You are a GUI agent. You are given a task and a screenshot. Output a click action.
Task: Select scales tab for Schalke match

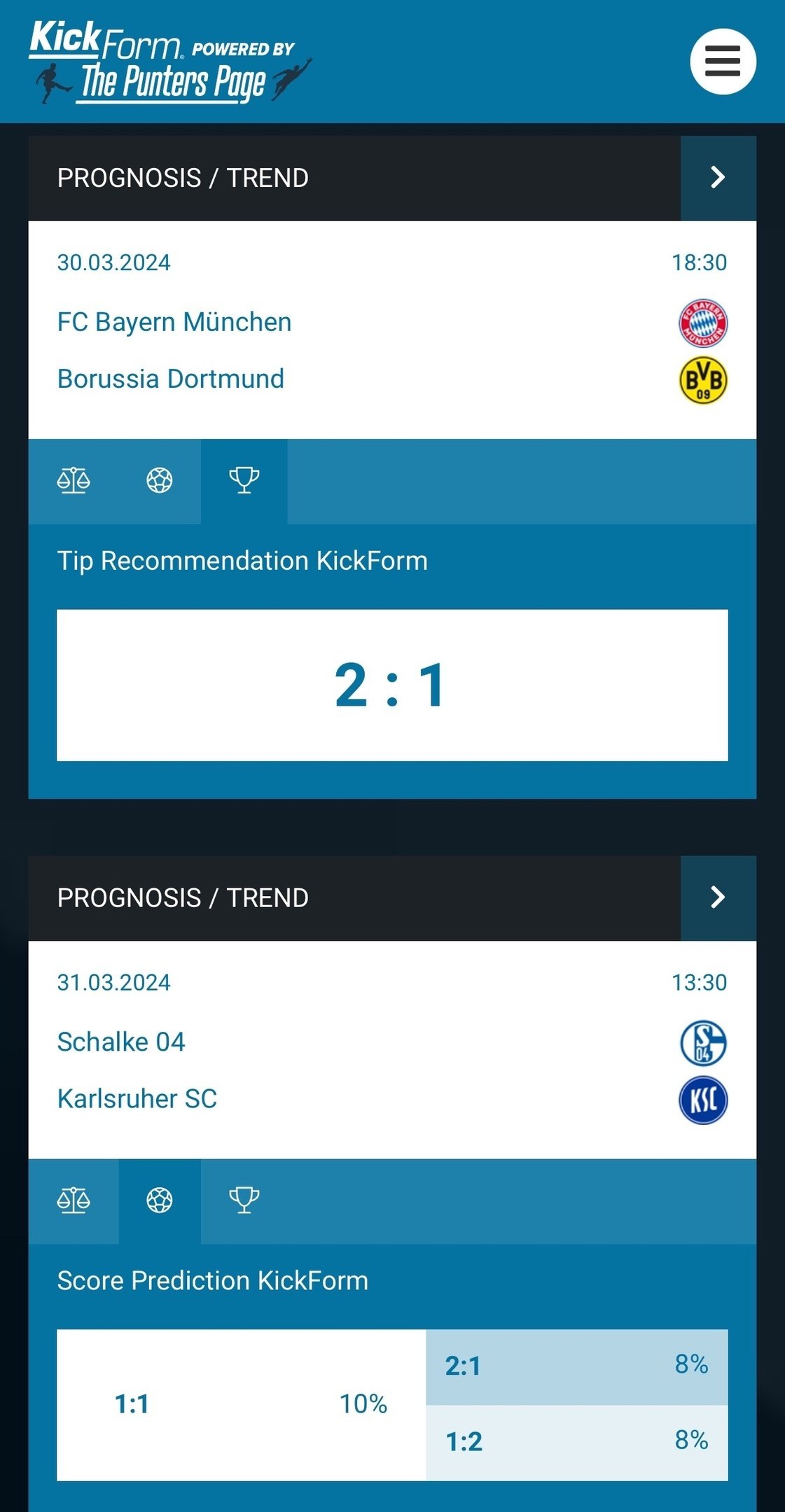[74, 1200]
